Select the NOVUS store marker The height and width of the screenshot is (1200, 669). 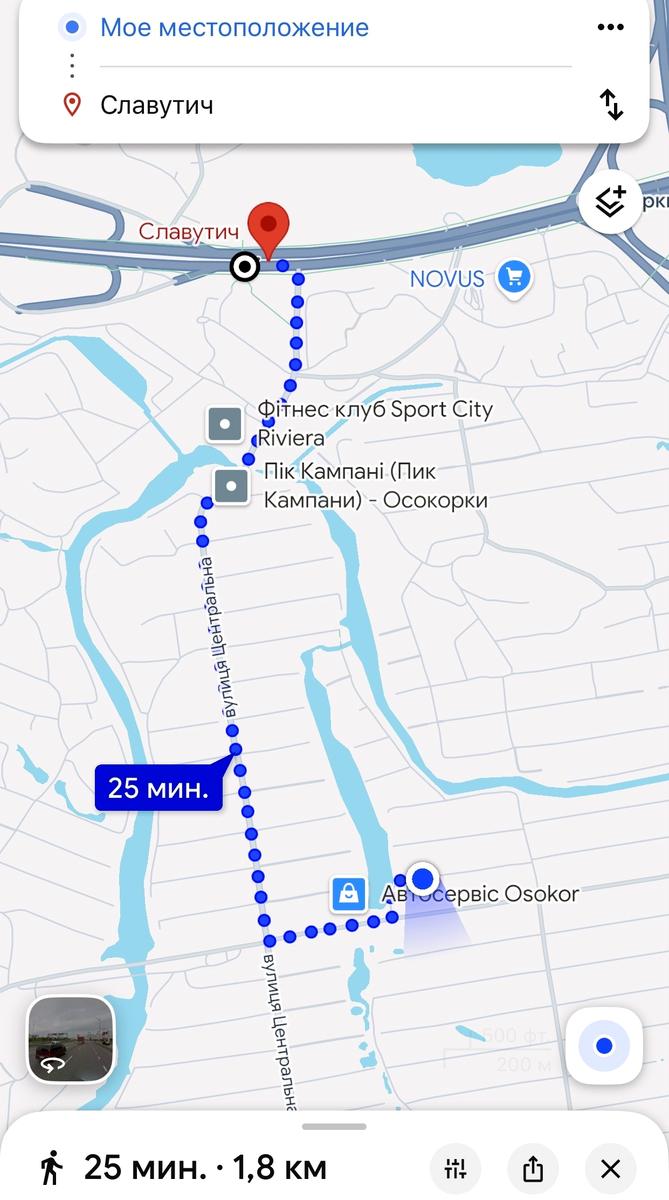pyautogui.click(x=514, y=278)
